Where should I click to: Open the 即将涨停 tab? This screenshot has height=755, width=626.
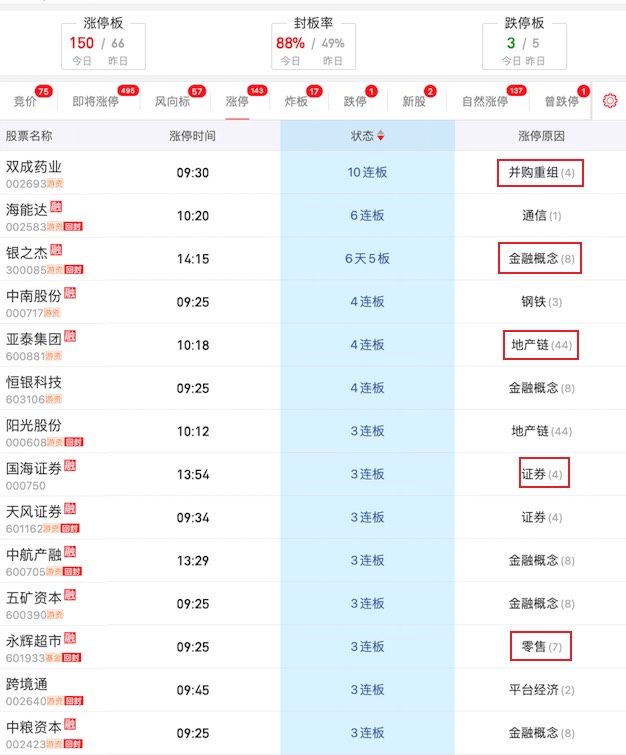tap(95, 101)
